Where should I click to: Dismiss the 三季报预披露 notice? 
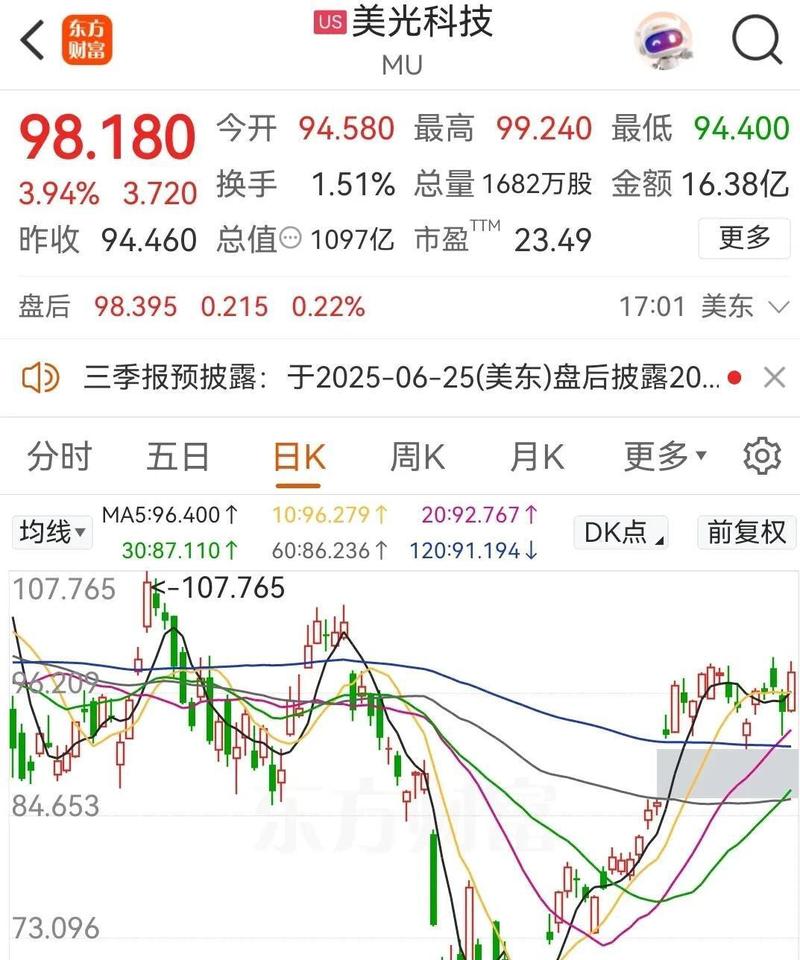(x=774, y=378)
